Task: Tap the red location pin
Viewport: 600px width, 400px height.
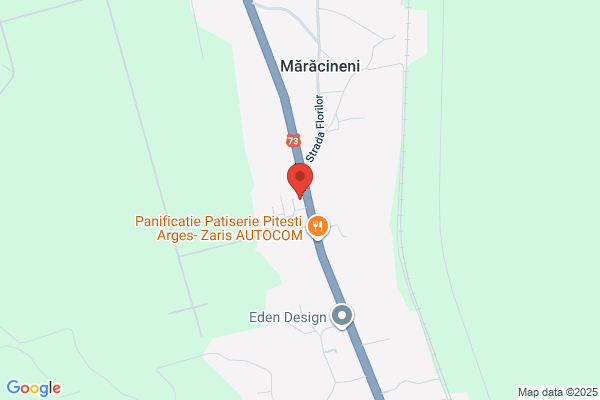Action: pyautogui.click(x=300, y=179)
